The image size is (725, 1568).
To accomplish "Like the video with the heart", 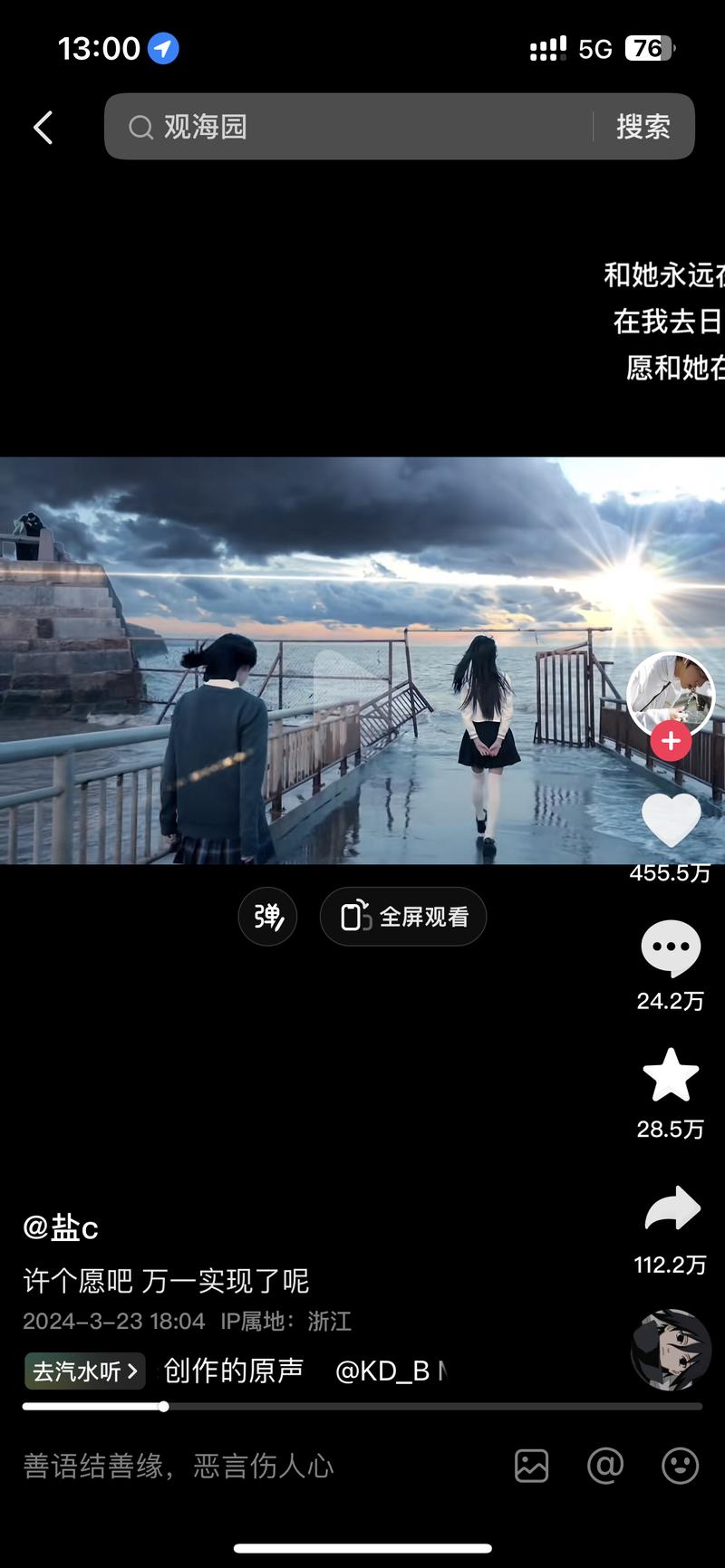I will point(671,820).
